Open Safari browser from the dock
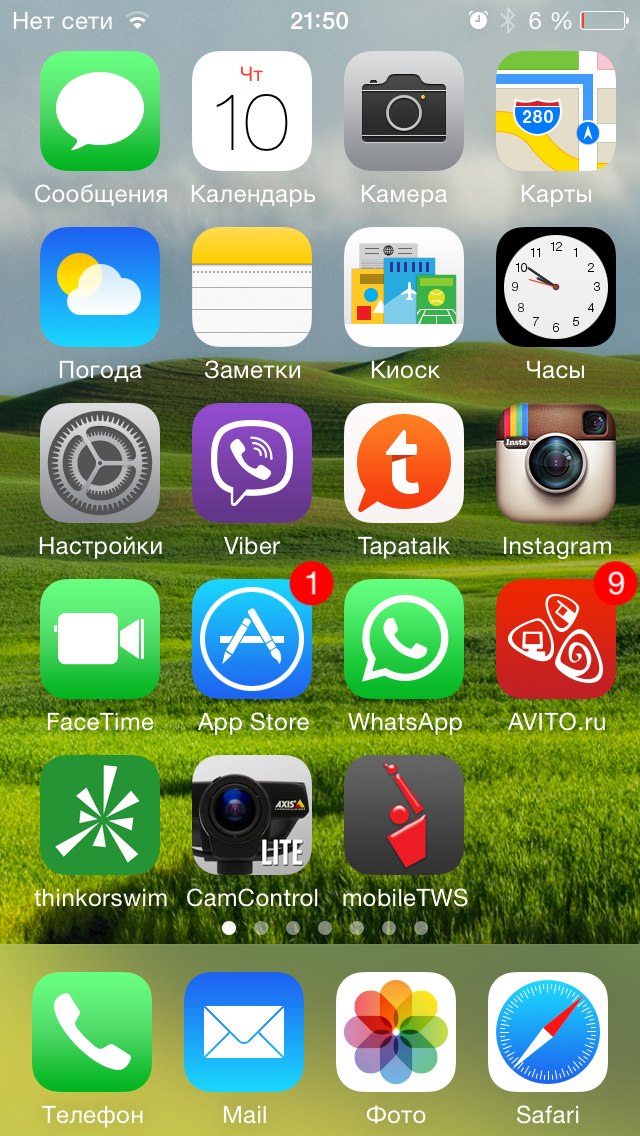Screen dimensions: 640x1136 click(x=548, y=1032)
